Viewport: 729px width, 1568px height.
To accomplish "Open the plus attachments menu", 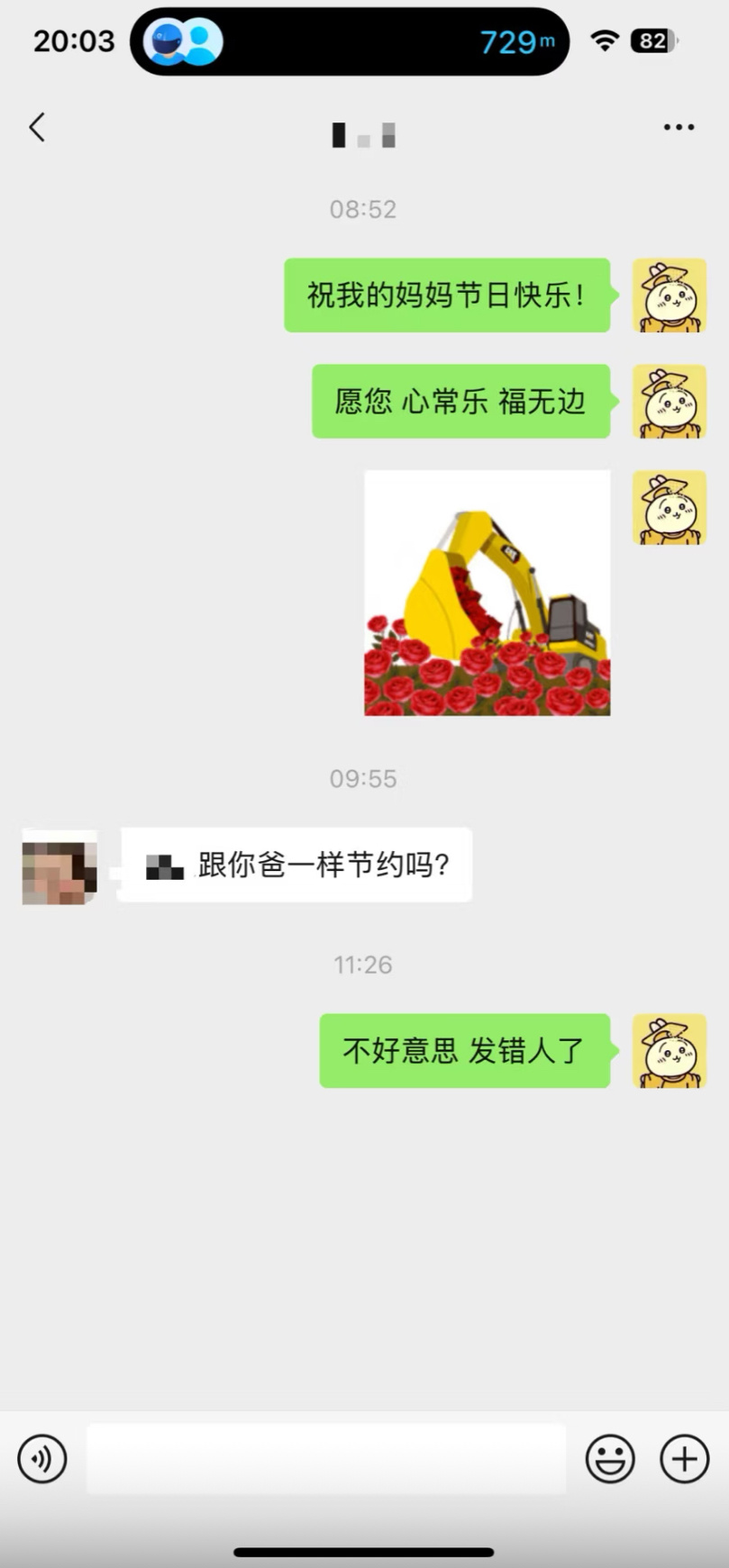I will tap(684, 1458).
